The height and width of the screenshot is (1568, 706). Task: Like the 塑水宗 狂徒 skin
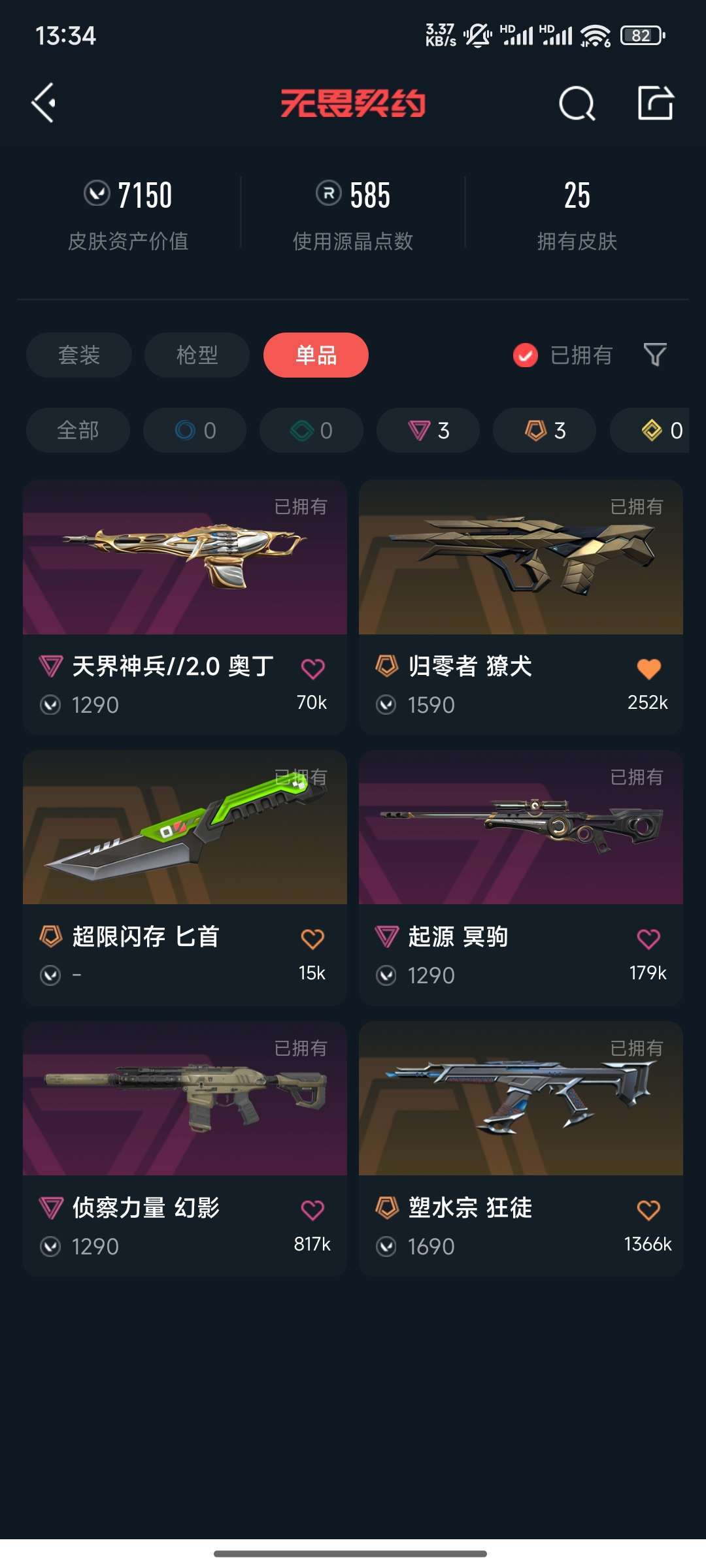coord(648,1210)
